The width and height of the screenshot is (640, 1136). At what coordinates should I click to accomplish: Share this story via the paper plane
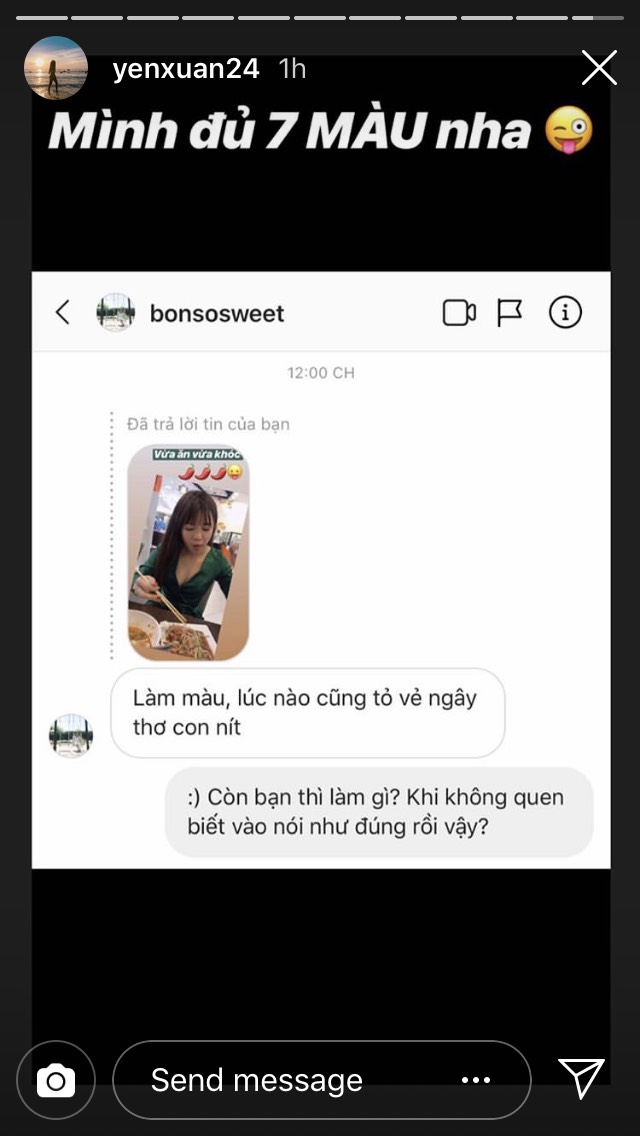click(x=581, y=1078)
